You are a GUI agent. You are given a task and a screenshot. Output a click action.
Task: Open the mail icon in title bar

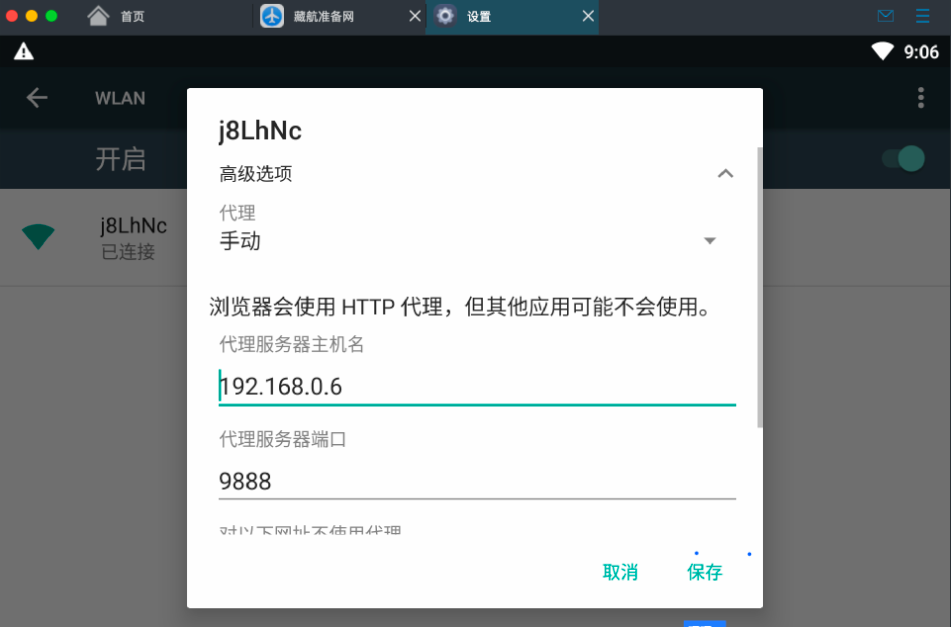[x=885, y=16]
